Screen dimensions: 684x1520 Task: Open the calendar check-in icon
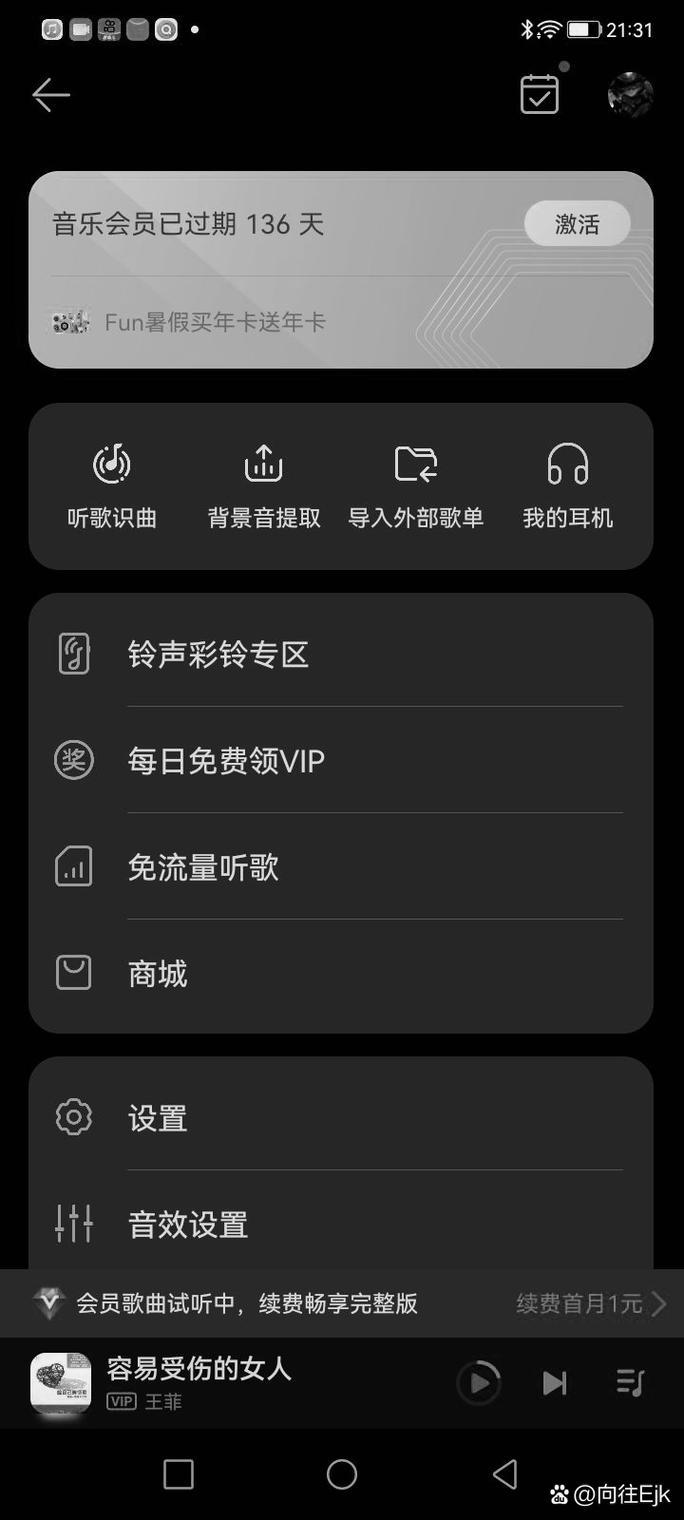coord(539,95)
